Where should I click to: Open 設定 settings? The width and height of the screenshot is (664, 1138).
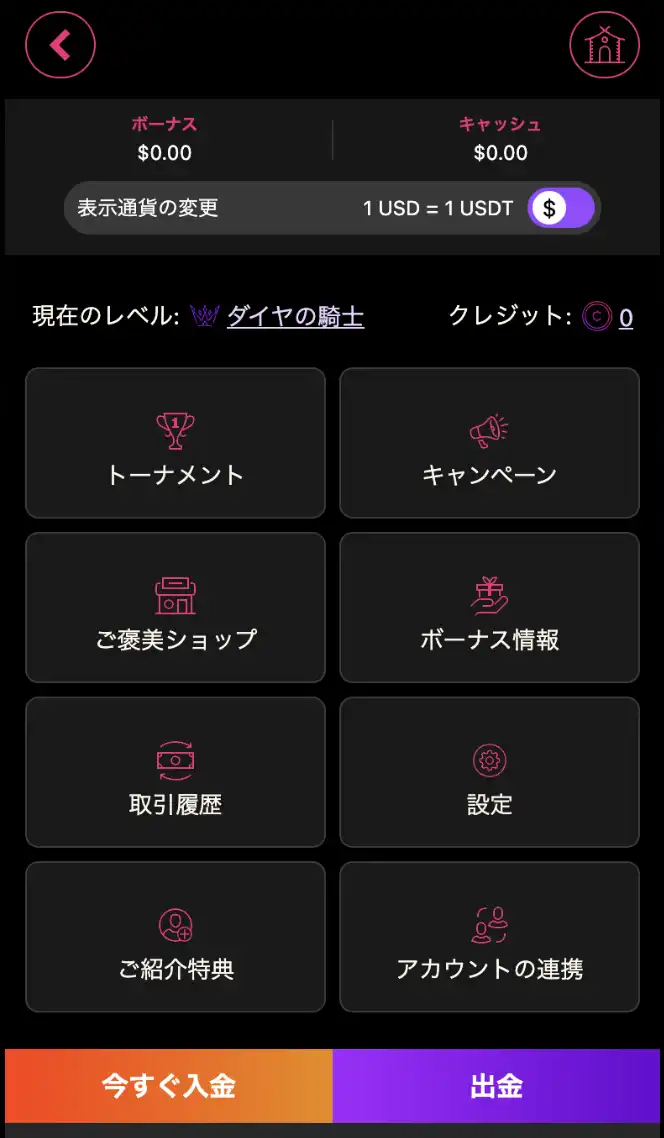(x=489, y=772)
